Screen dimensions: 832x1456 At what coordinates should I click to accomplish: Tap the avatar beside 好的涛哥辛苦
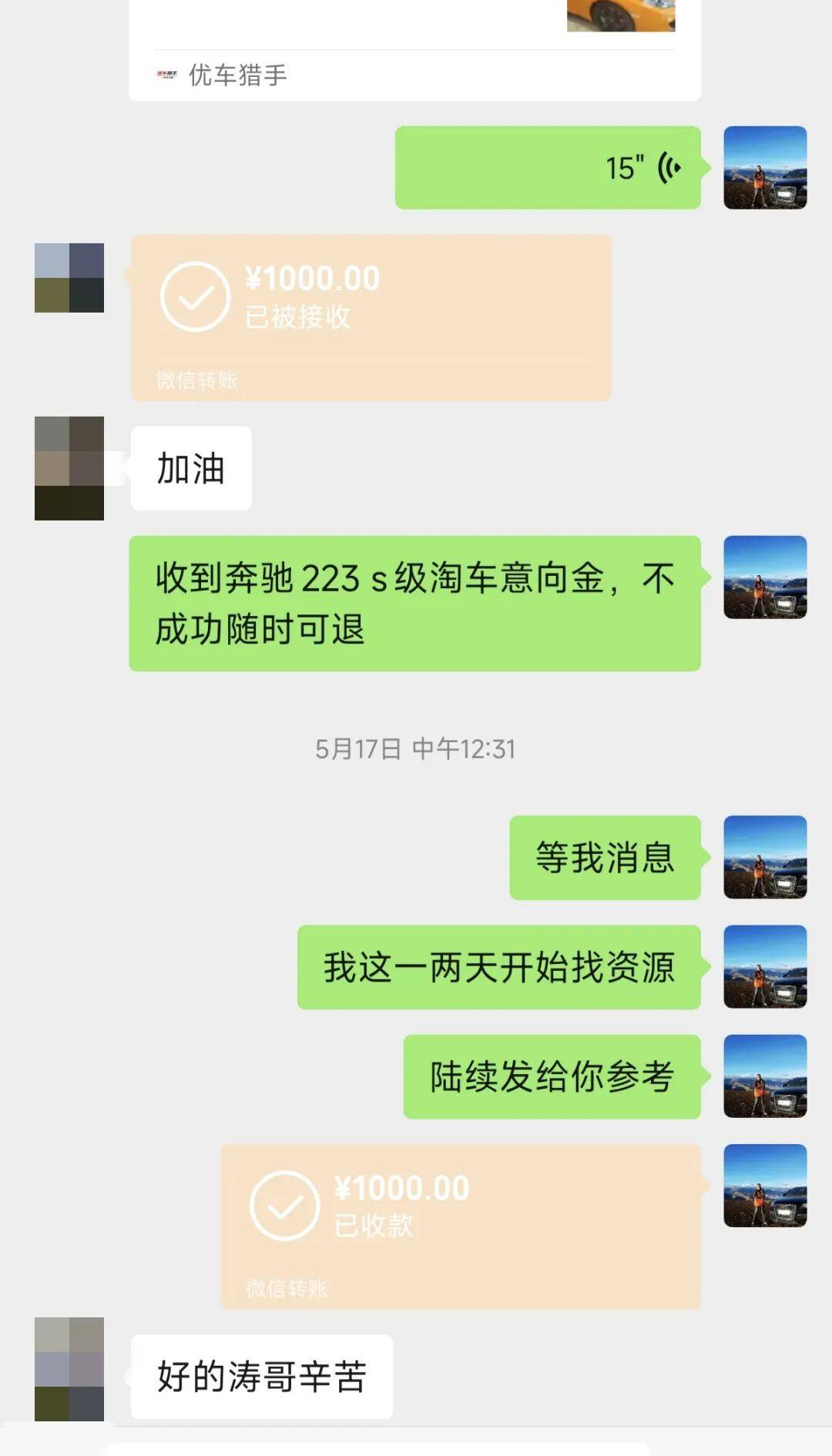click(x=69, y=1368)
